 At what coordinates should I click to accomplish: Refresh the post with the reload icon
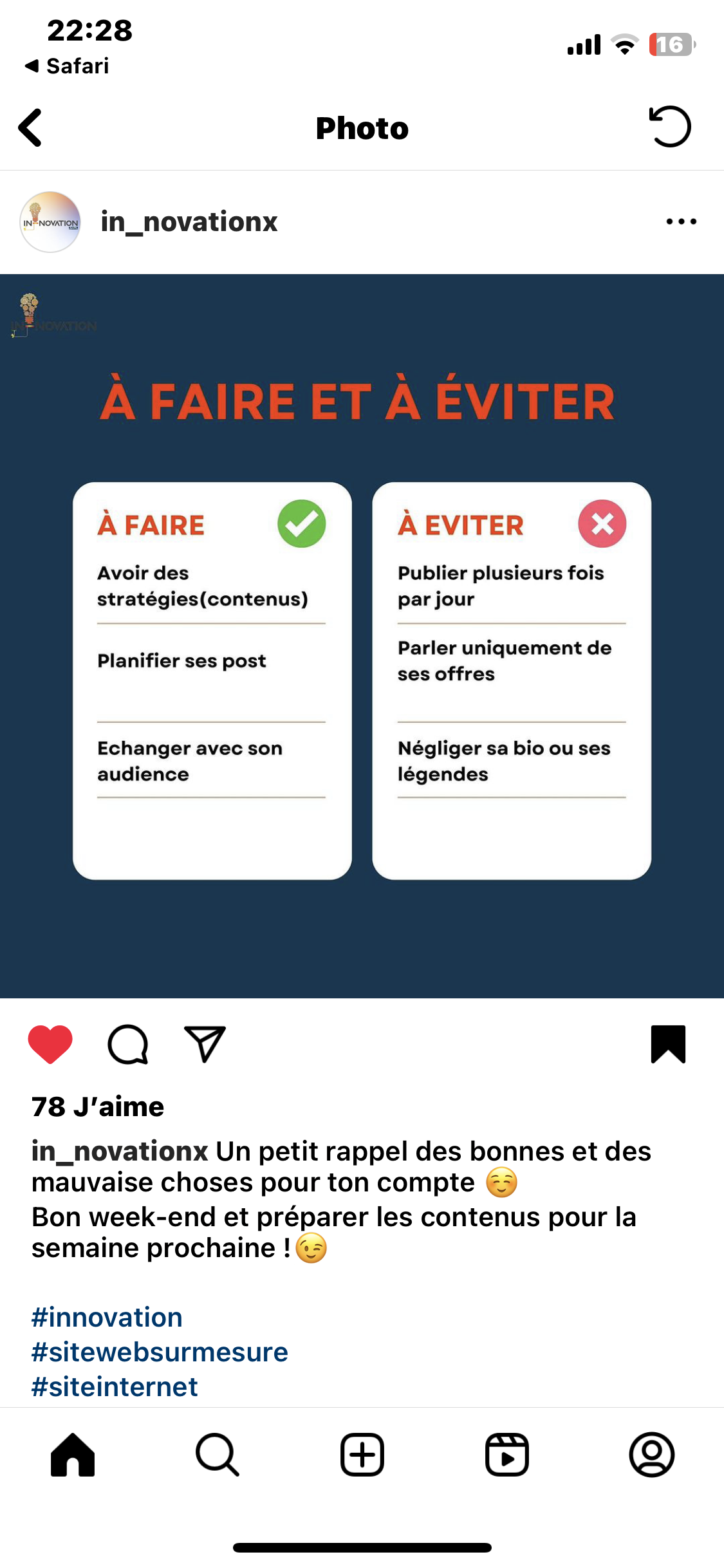coord(670,127)
